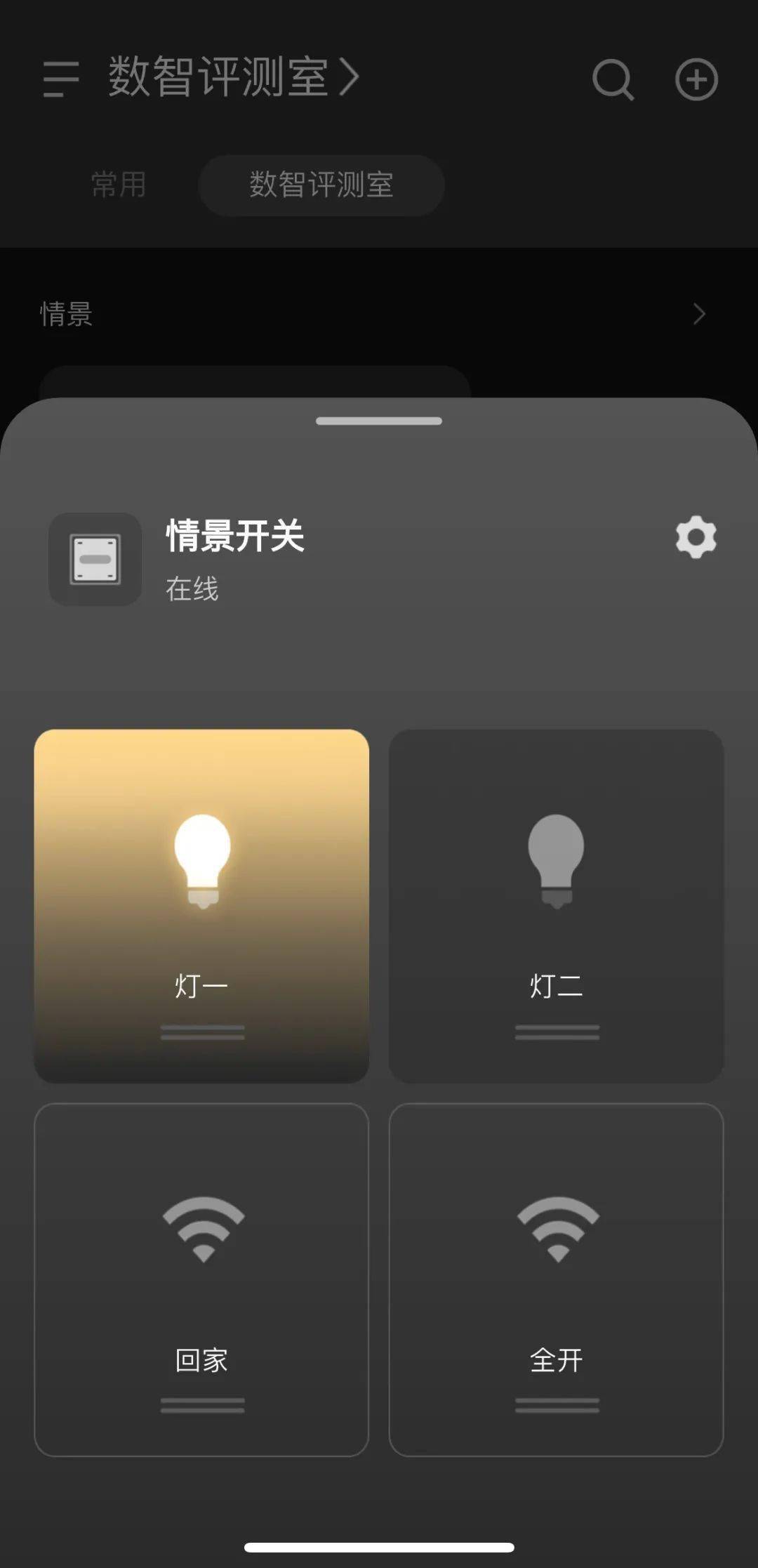Viewport: 758px width, 1568px height.
Task: Expand the 情景 section arrow
Action: click(x=698, y=314)
